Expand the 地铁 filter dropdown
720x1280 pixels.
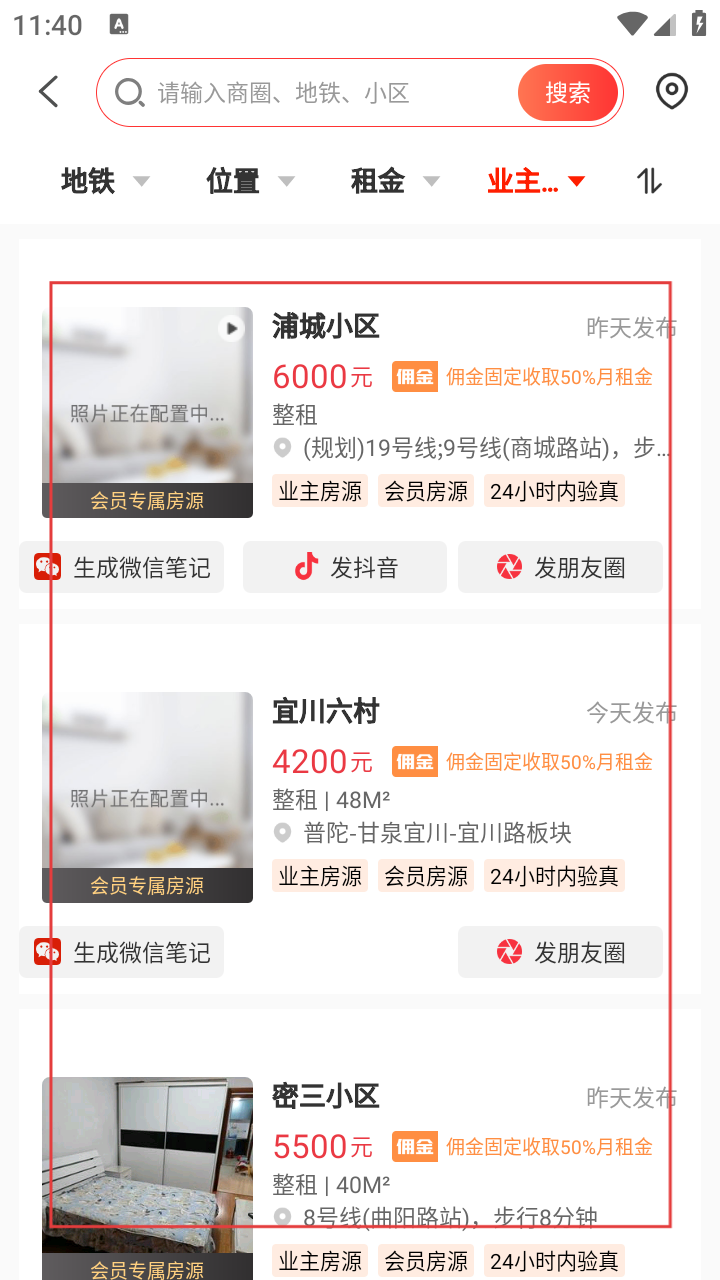(x=105, y=181)
